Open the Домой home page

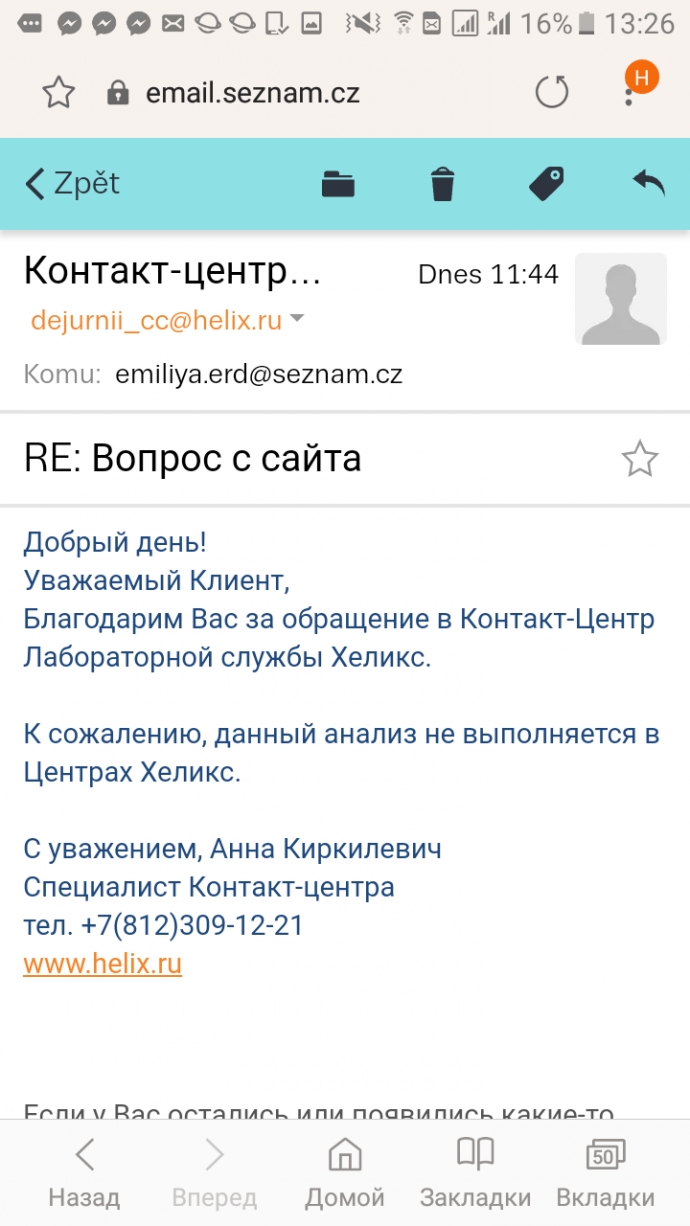click(x=345, y=1174)
